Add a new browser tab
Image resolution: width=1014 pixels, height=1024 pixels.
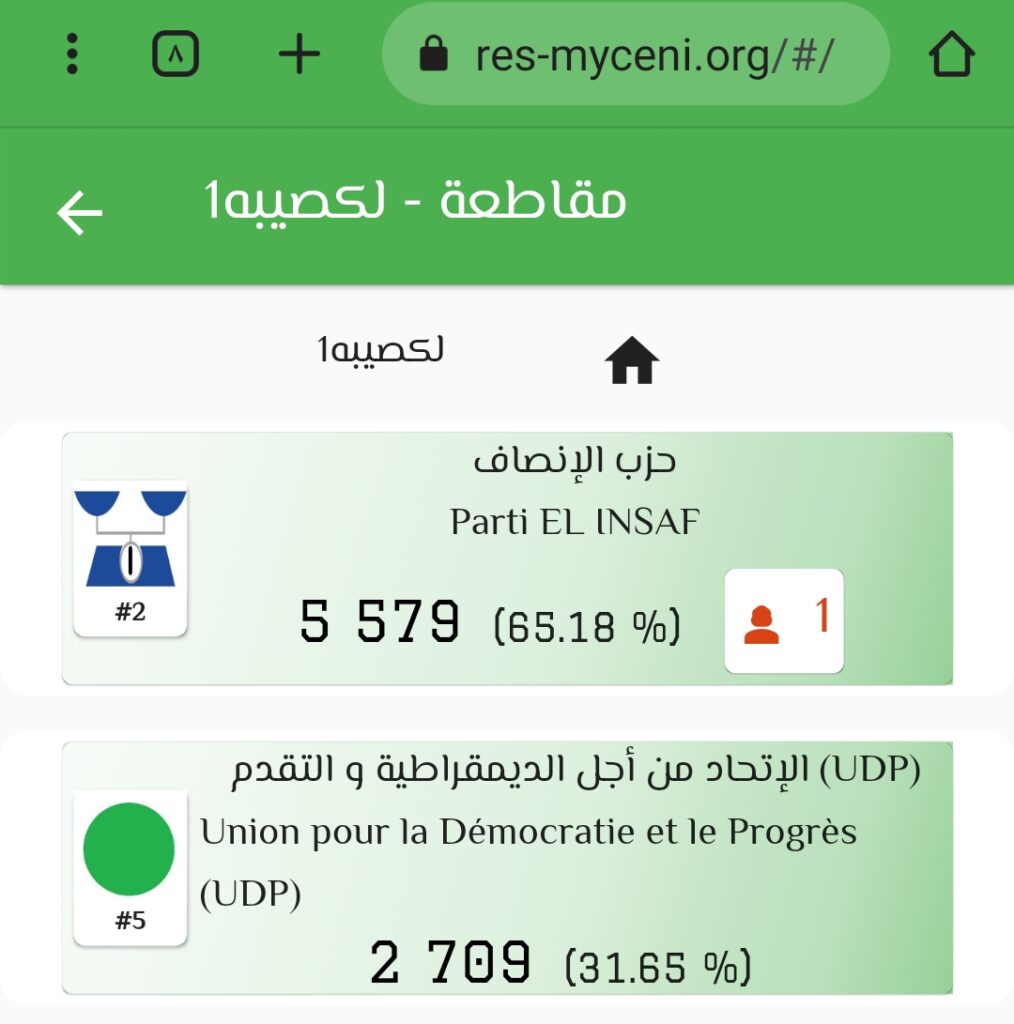coord(299,54)
